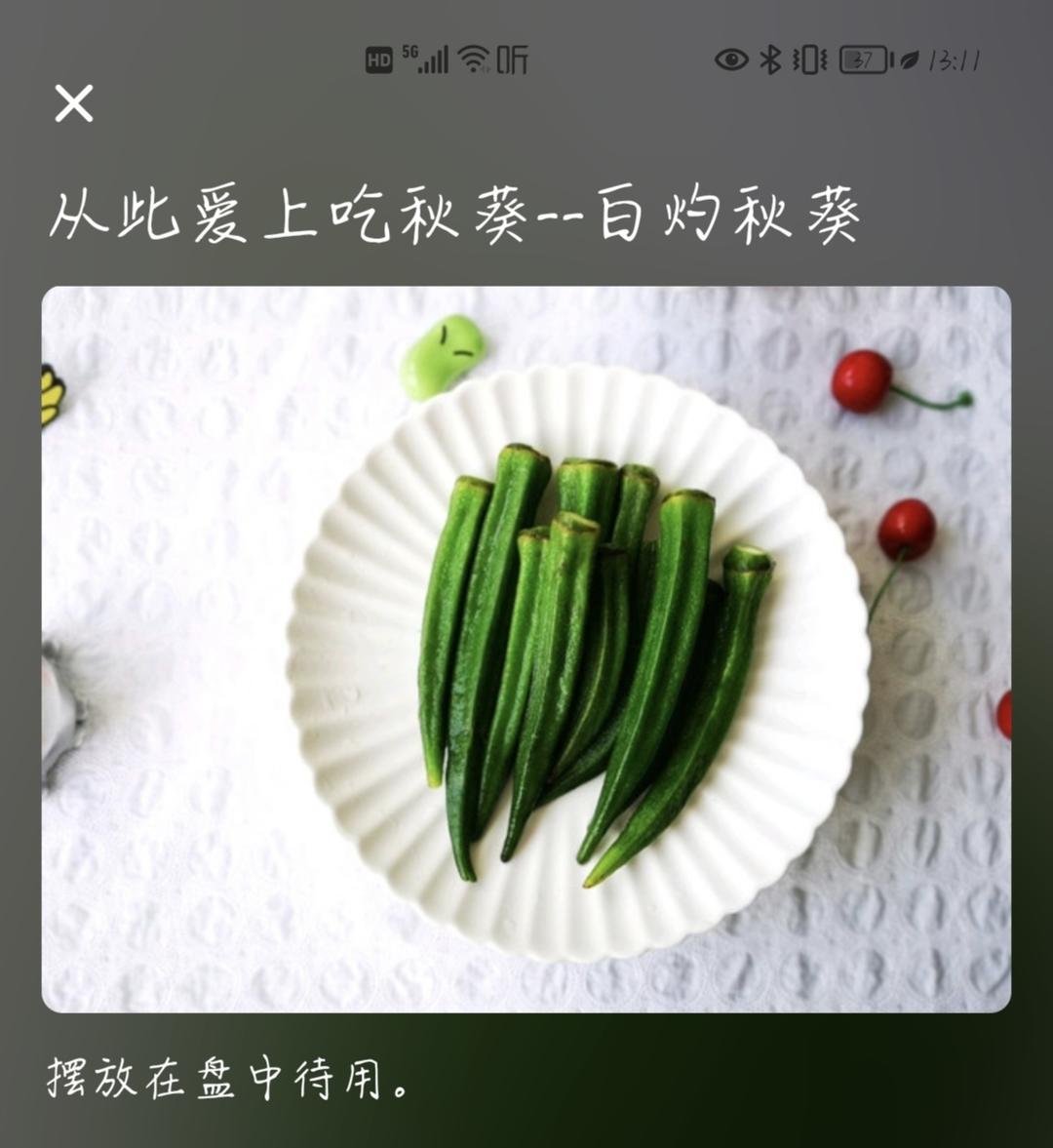Tap the Wi-Fi status icon

471,59
